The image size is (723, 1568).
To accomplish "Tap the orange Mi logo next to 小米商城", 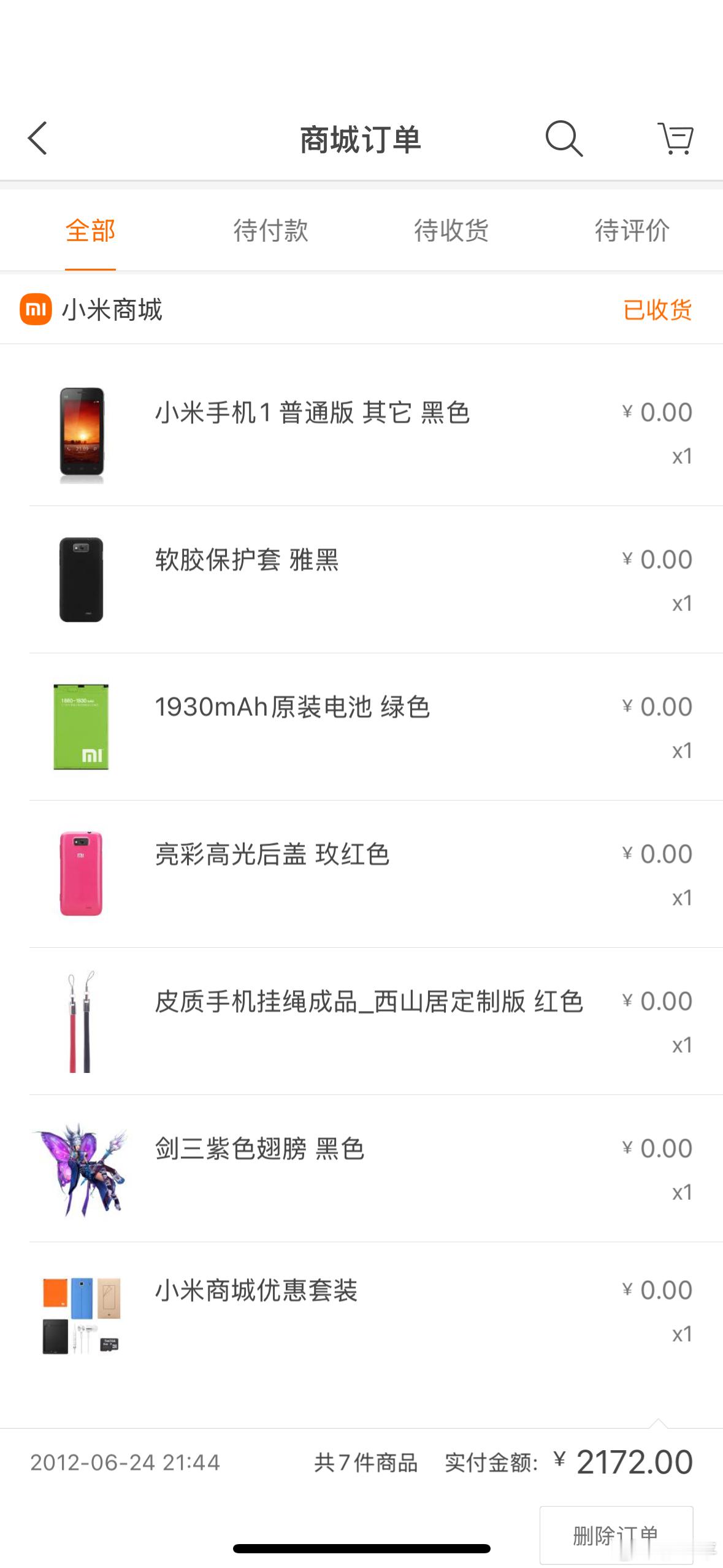I will [x=36, y=310].
